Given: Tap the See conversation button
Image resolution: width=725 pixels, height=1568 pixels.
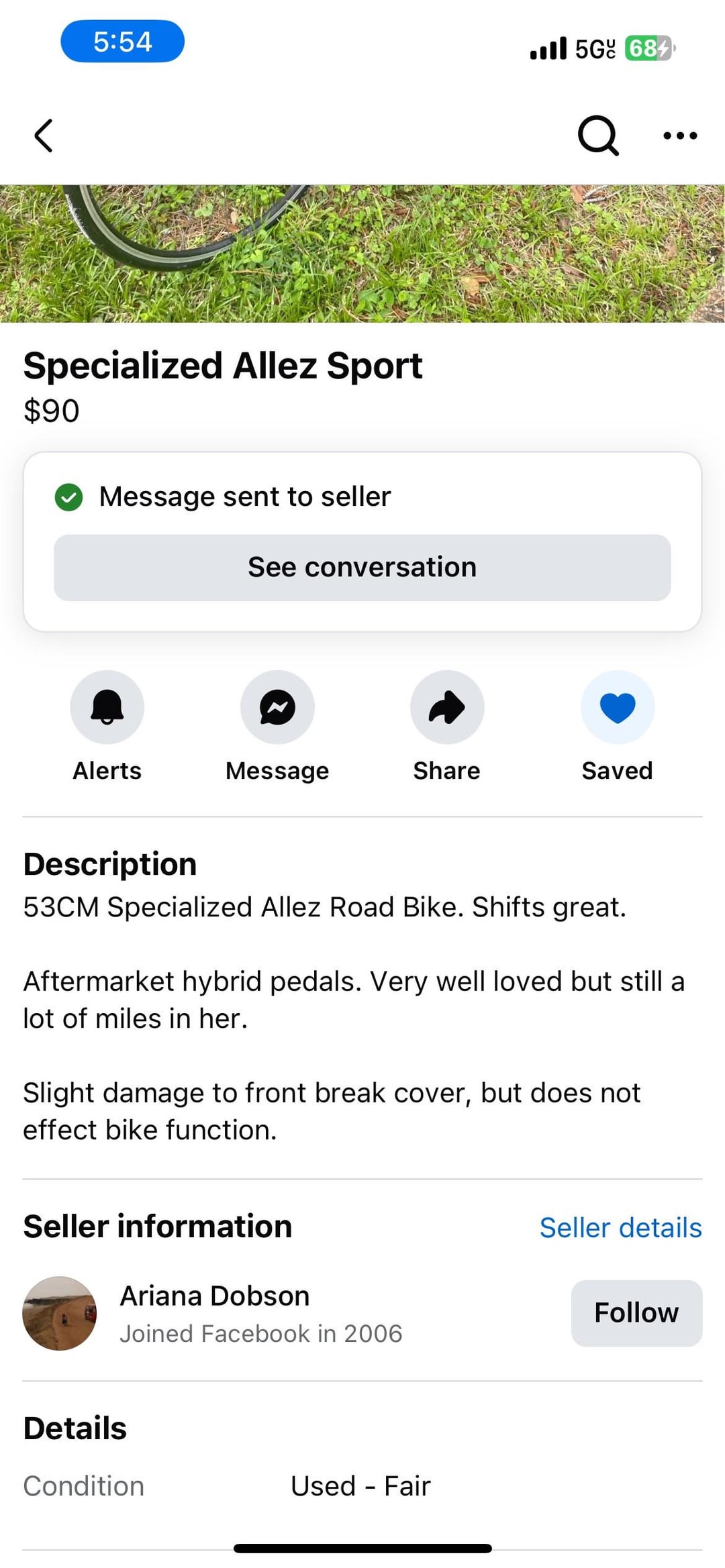Looking at the screenshot, I should (x=362, y=568).
